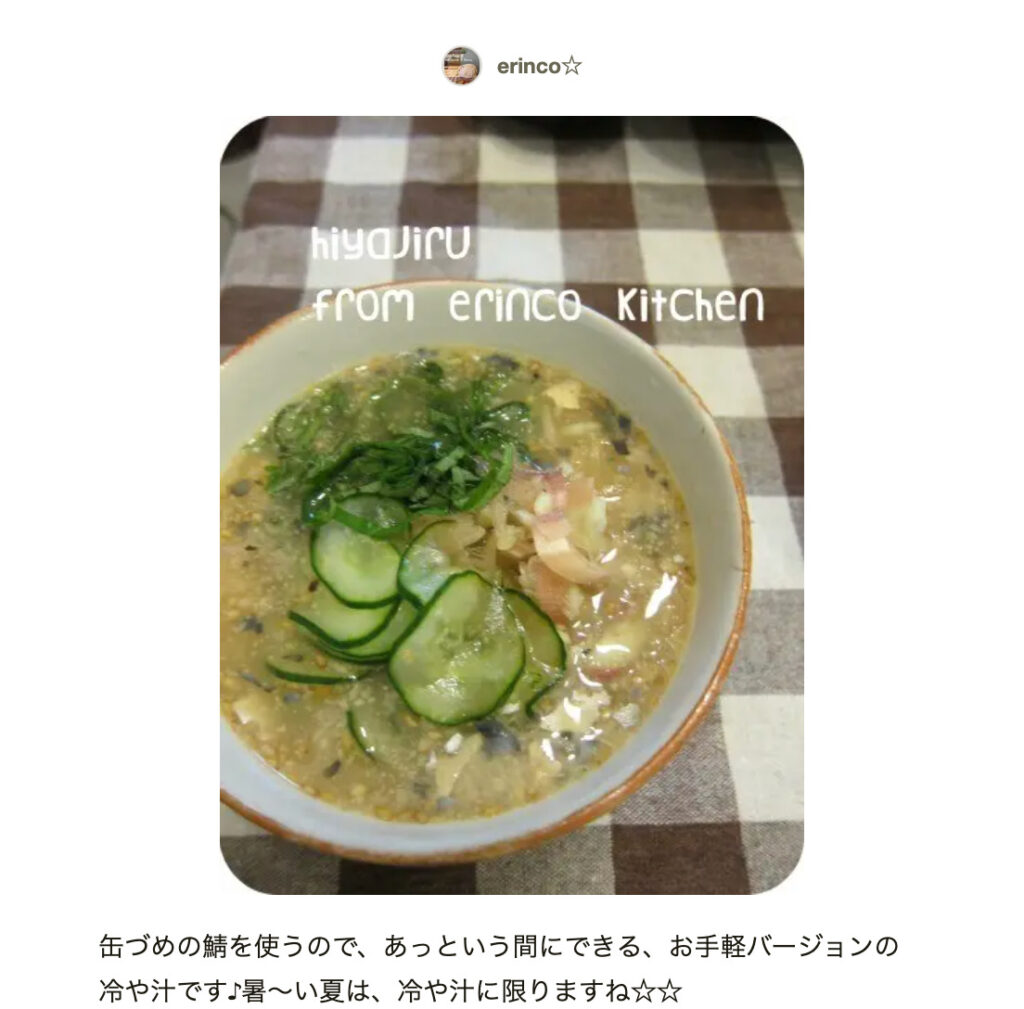View the hiyajiru recipe photo

(x=511, y=505)
